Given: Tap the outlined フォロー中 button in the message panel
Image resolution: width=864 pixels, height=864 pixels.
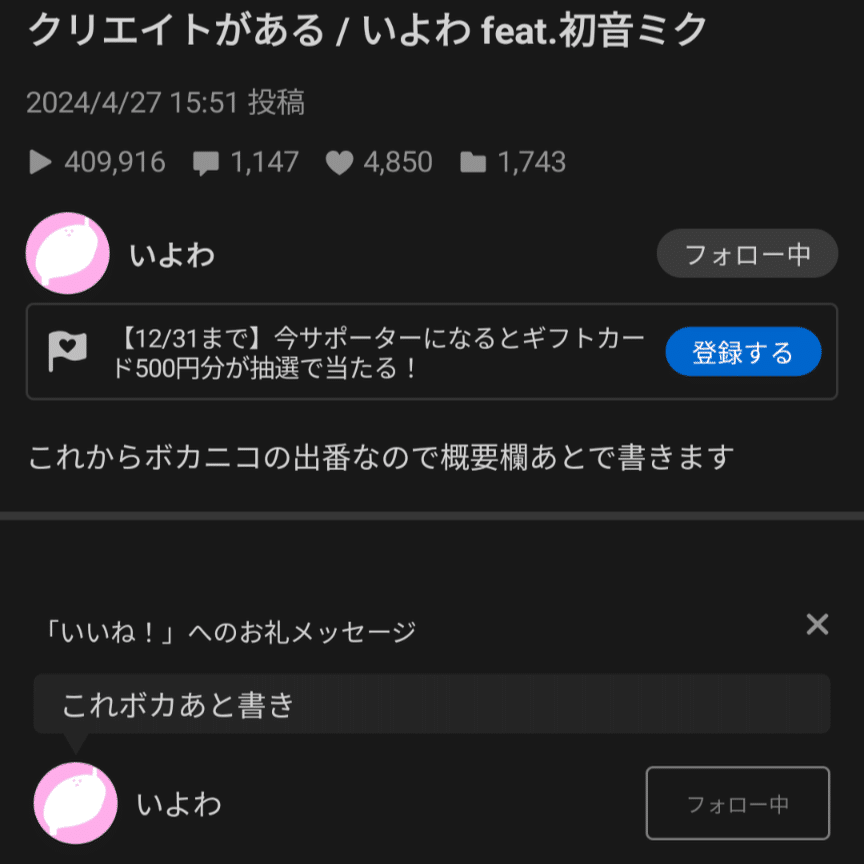Looking at the screenshot, I should pos(737,803).
